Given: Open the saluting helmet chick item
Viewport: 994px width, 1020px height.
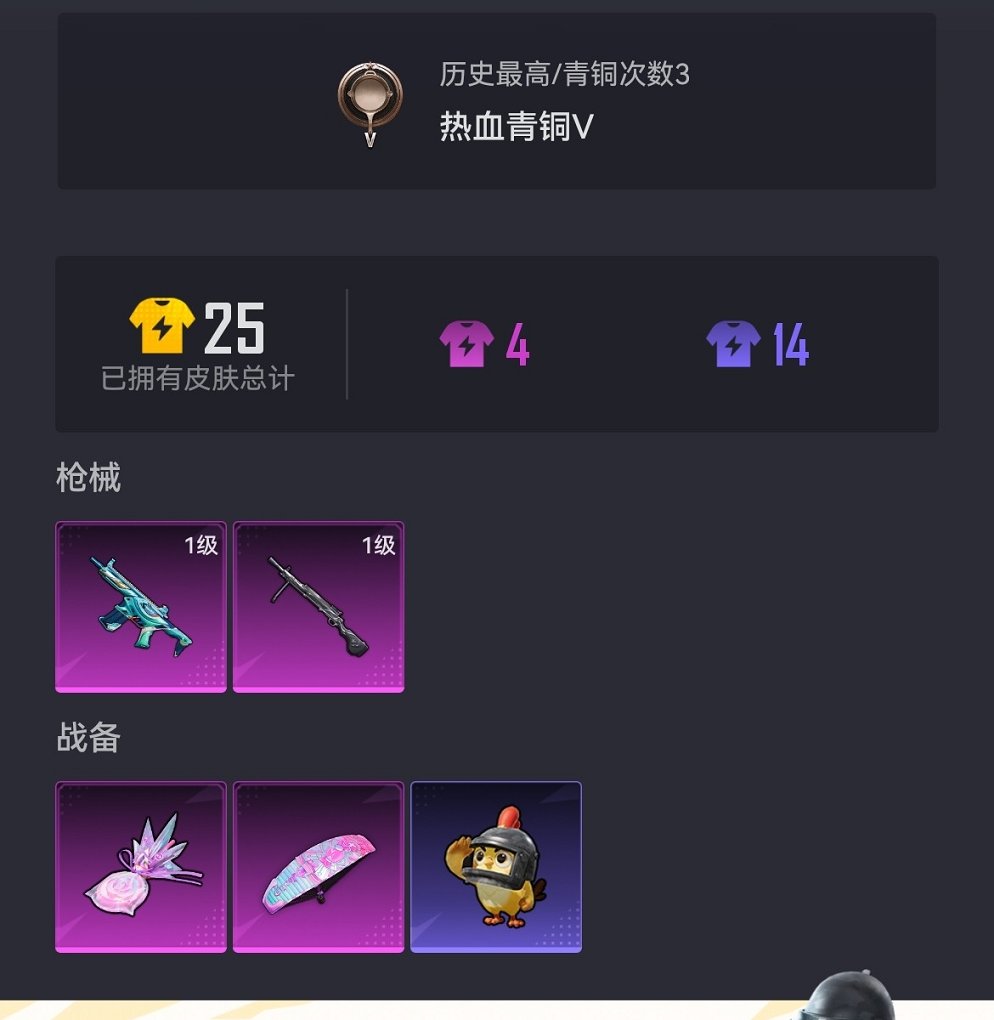Looking at the screenshot, I should pos(496,867).
